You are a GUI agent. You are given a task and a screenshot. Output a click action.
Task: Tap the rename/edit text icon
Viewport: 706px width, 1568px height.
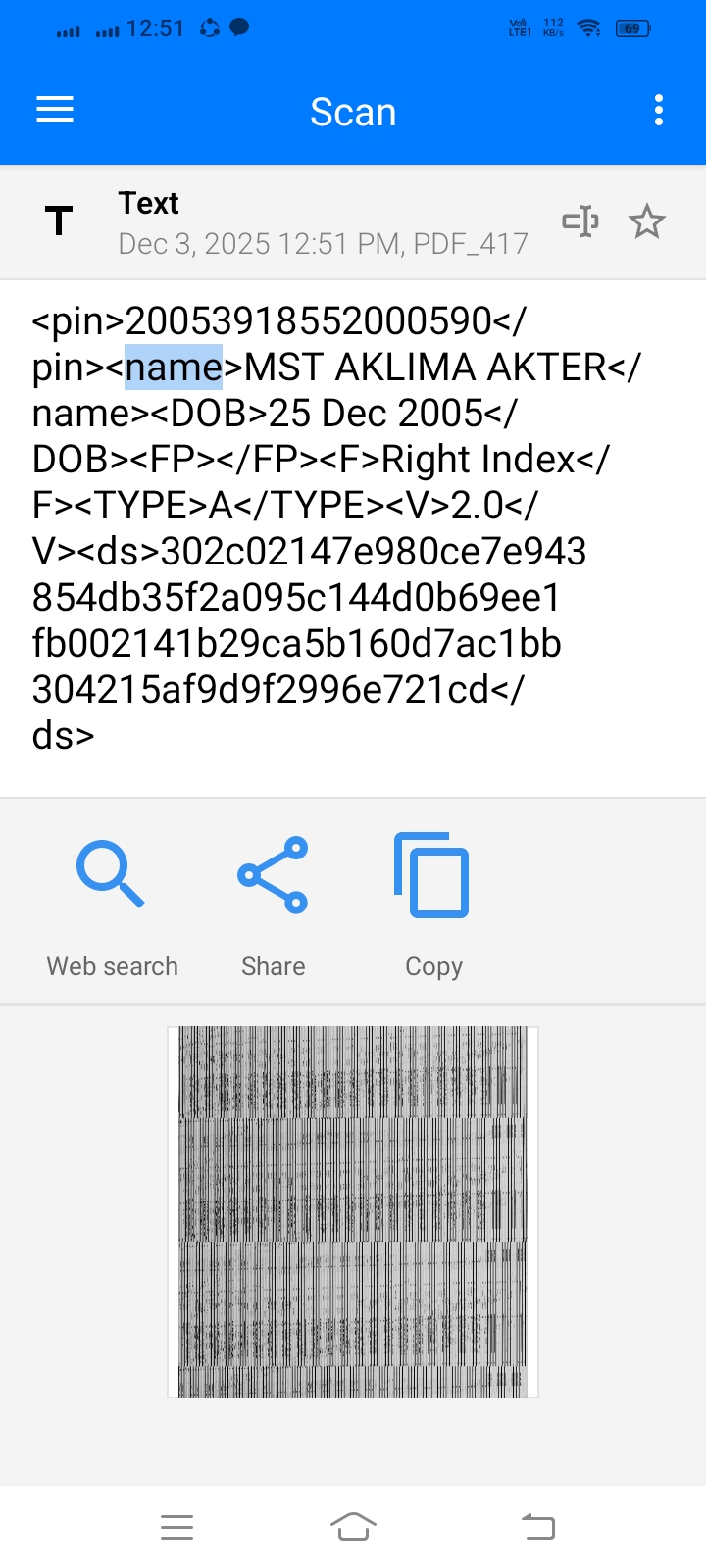click(x=580, y=221)
